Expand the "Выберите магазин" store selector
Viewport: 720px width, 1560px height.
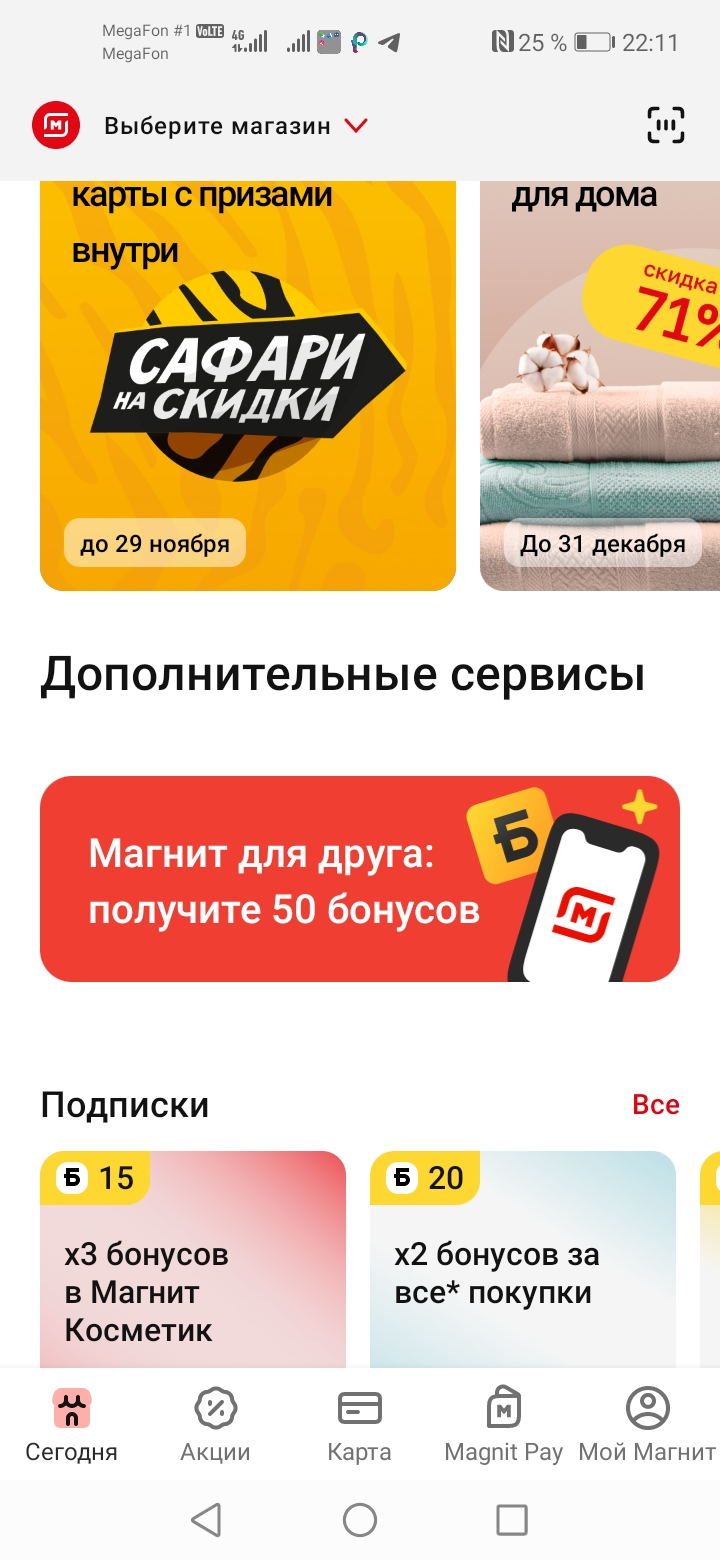tap(236, 126)
